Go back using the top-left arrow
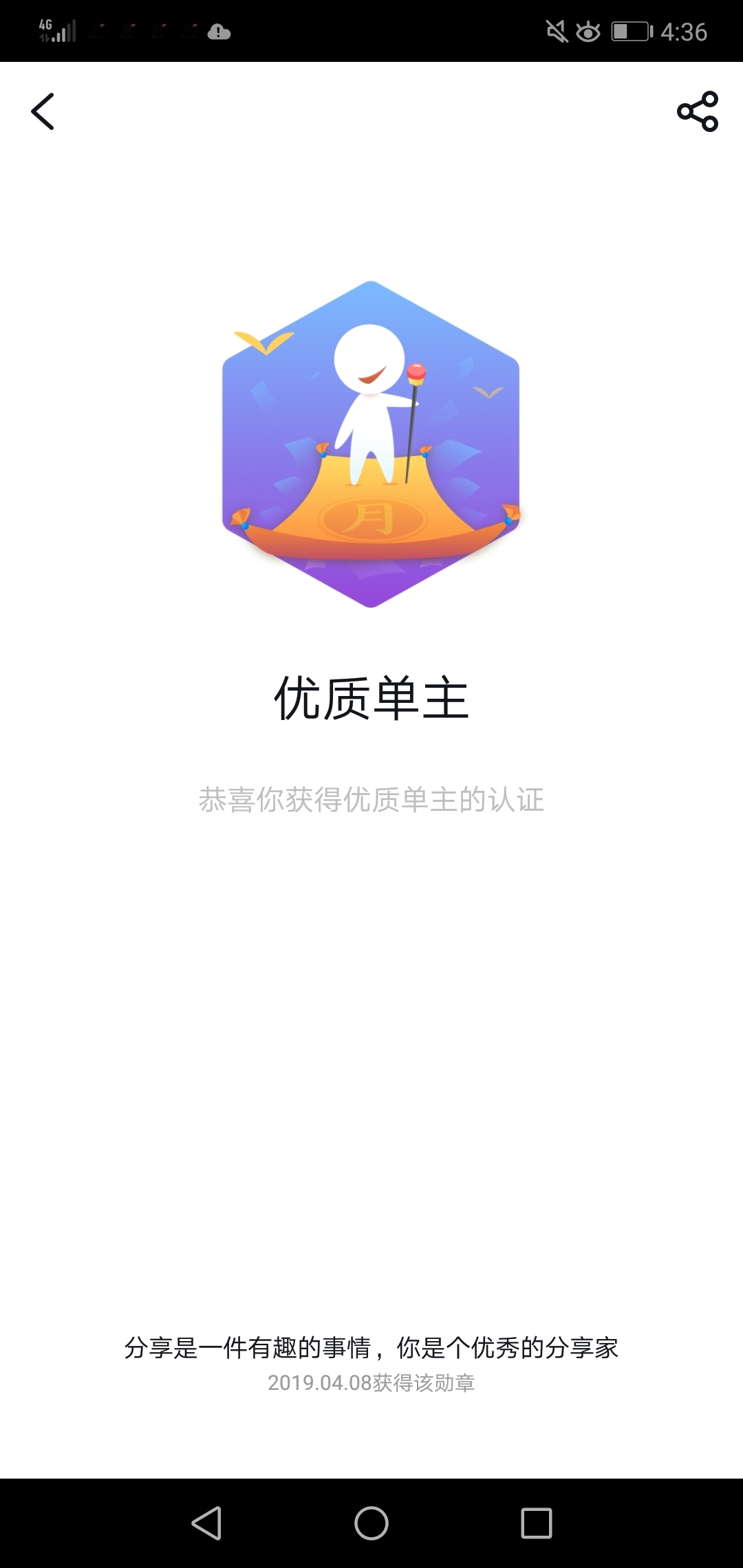The image size is (743, 1568). coord(43,111)
